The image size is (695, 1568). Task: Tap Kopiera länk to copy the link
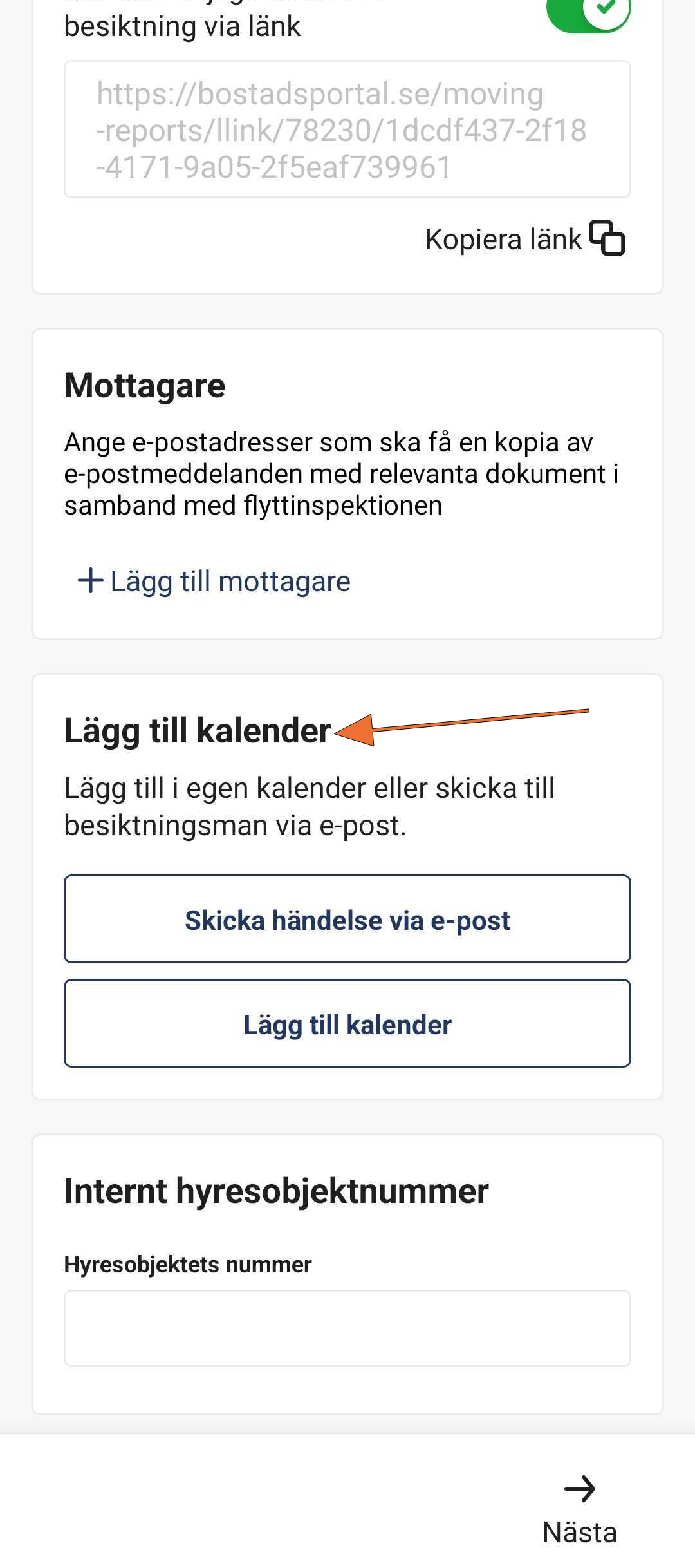point(525,239)
